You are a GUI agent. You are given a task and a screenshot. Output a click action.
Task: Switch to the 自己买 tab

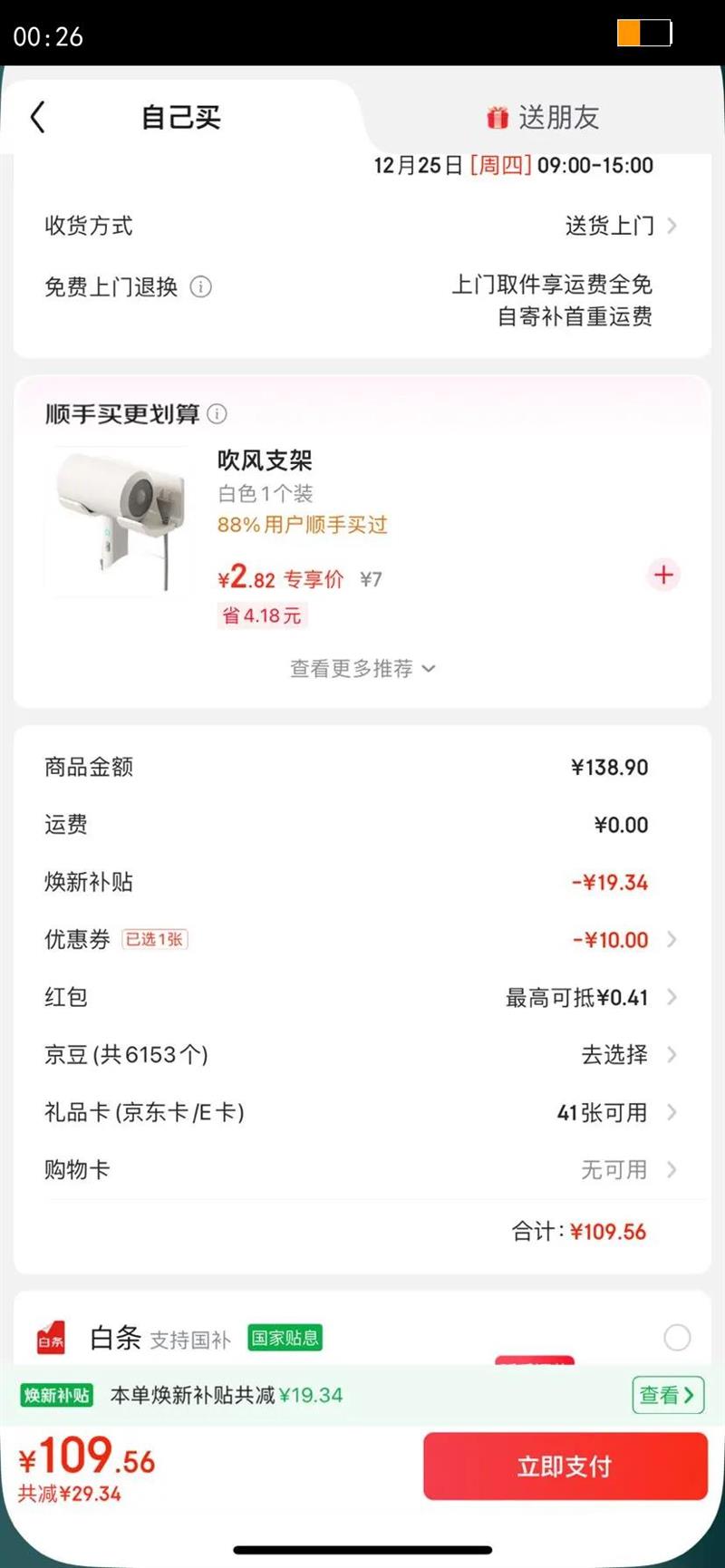coord(179,117)
